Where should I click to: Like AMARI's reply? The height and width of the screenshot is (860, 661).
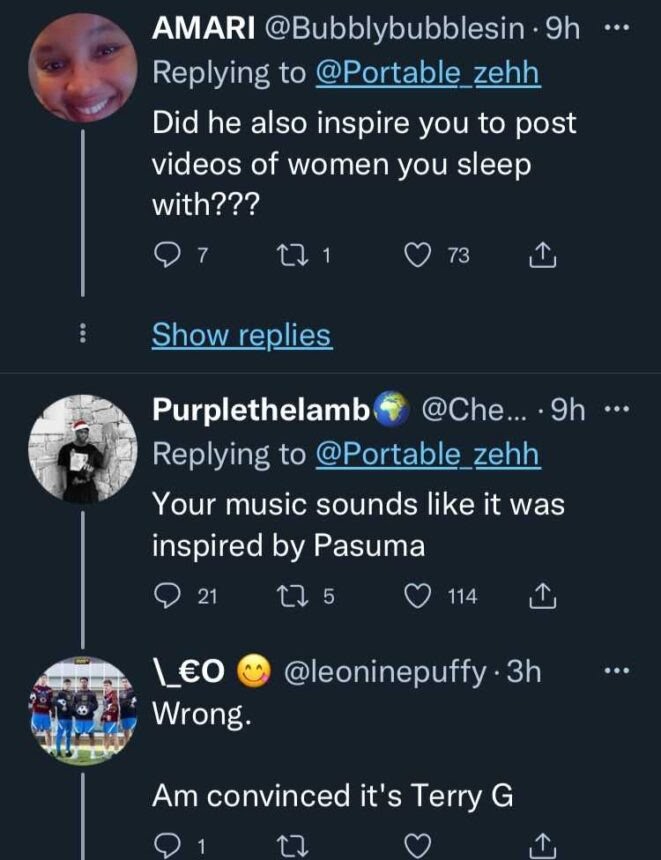coord(417,257)
